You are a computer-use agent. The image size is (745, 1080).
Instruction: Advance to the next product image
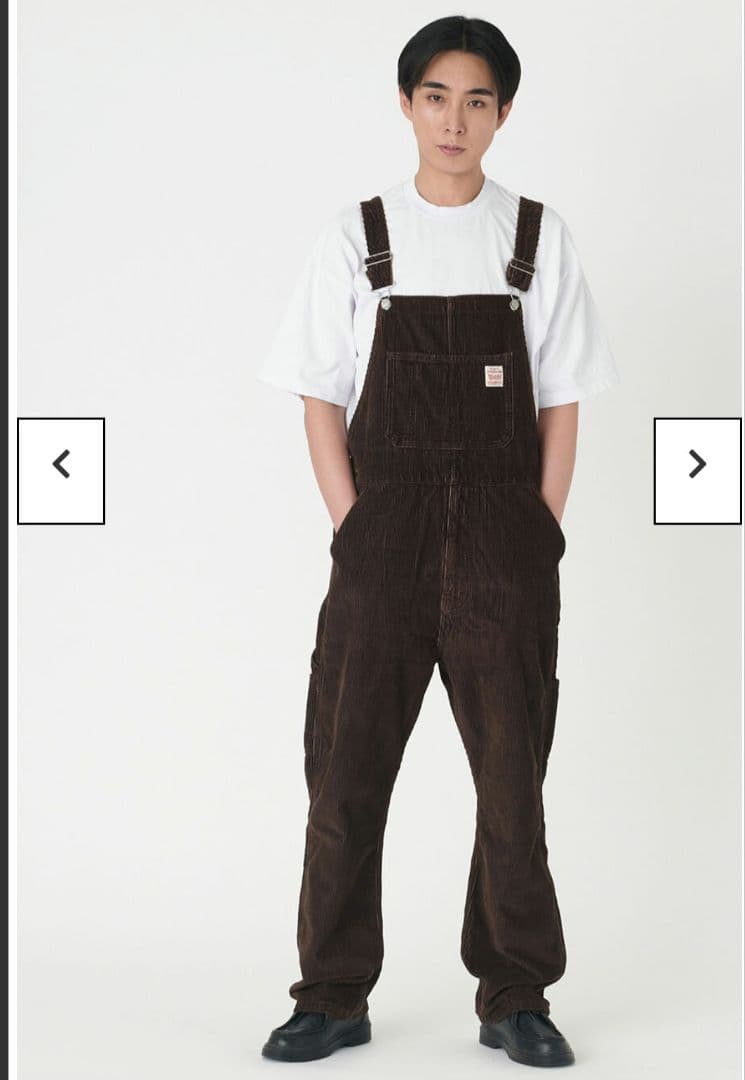click(x=697, y=471)
